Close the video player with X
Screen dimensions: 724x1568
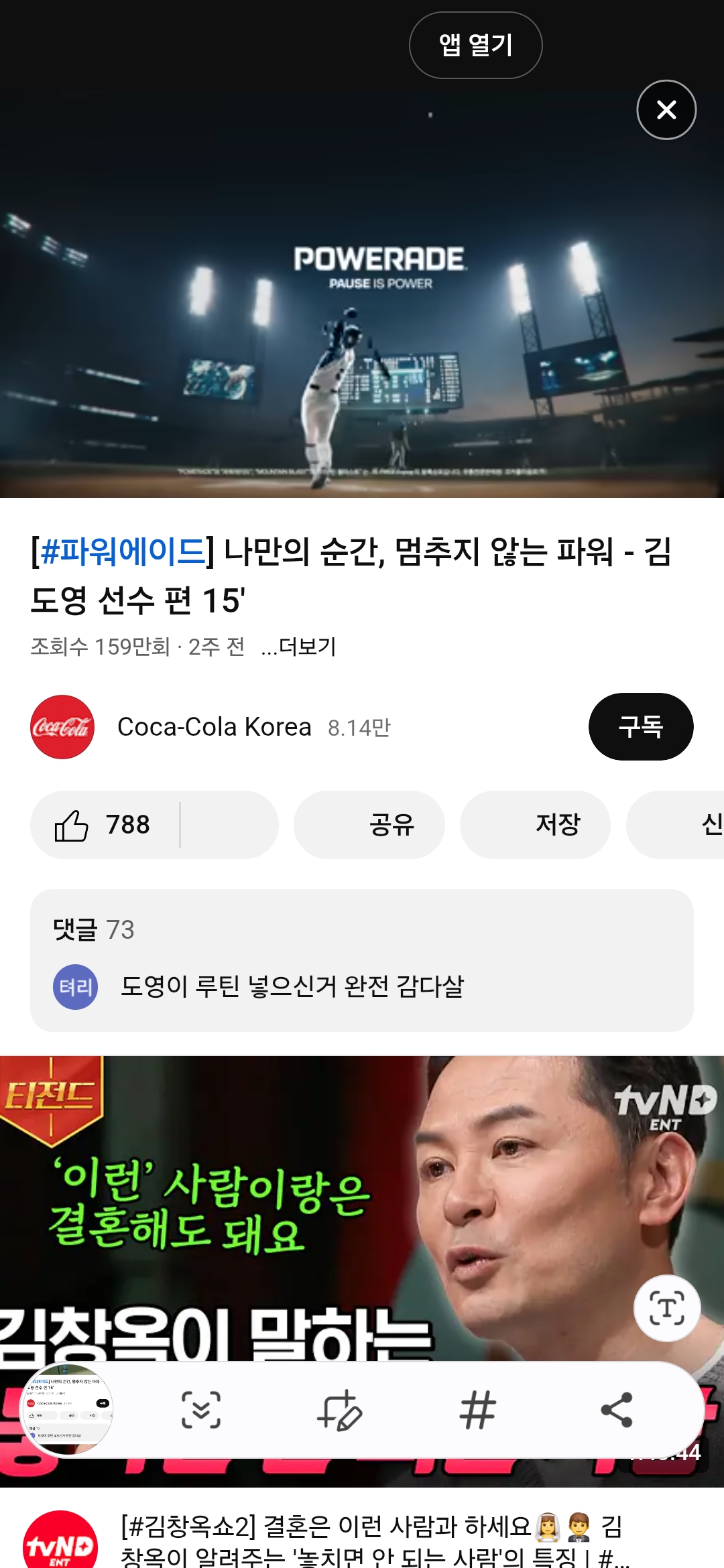pyautogui.click(x=666, y=110)
